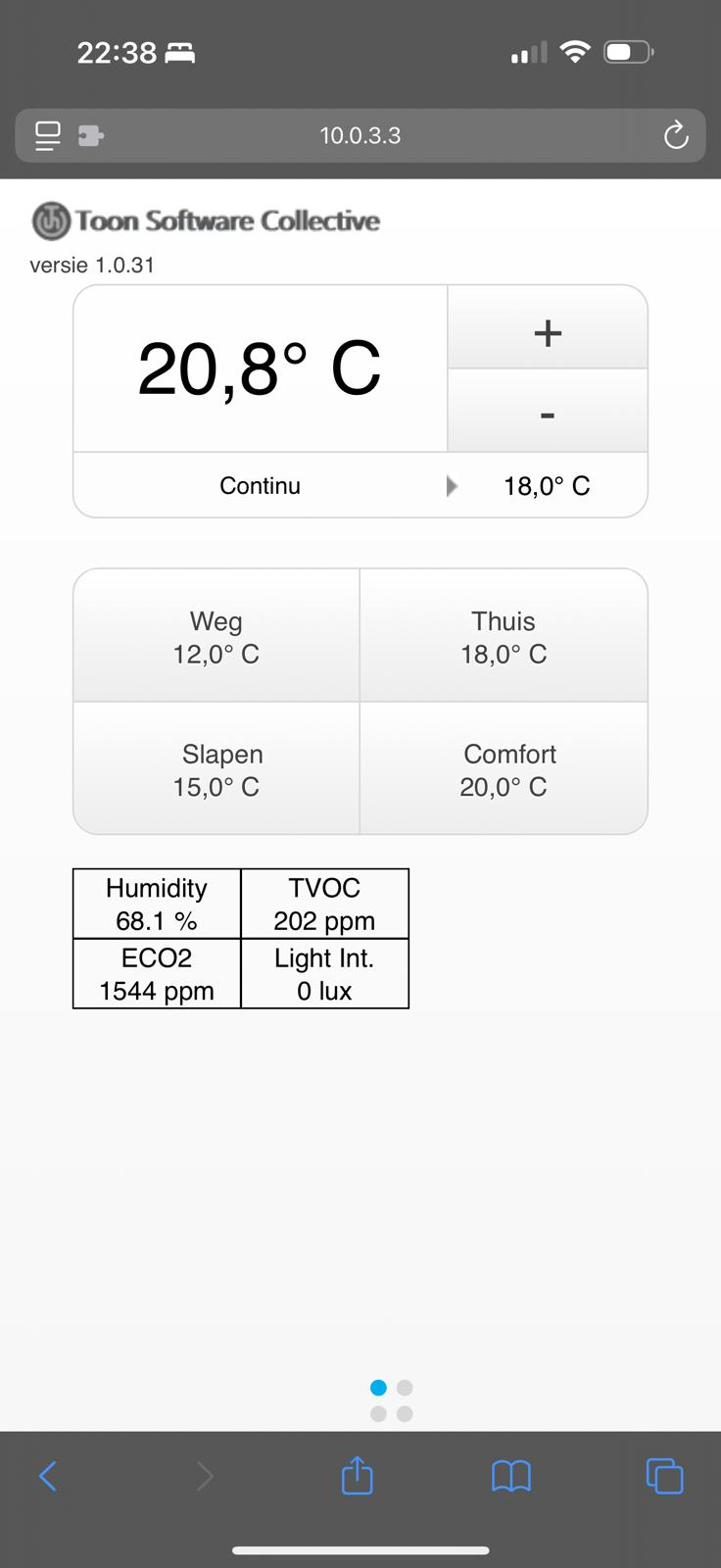Screen dimensions: 721x1568
Task: Click the puzzle-piece extensions icon in address bar
Action: [x=90, y=135]
